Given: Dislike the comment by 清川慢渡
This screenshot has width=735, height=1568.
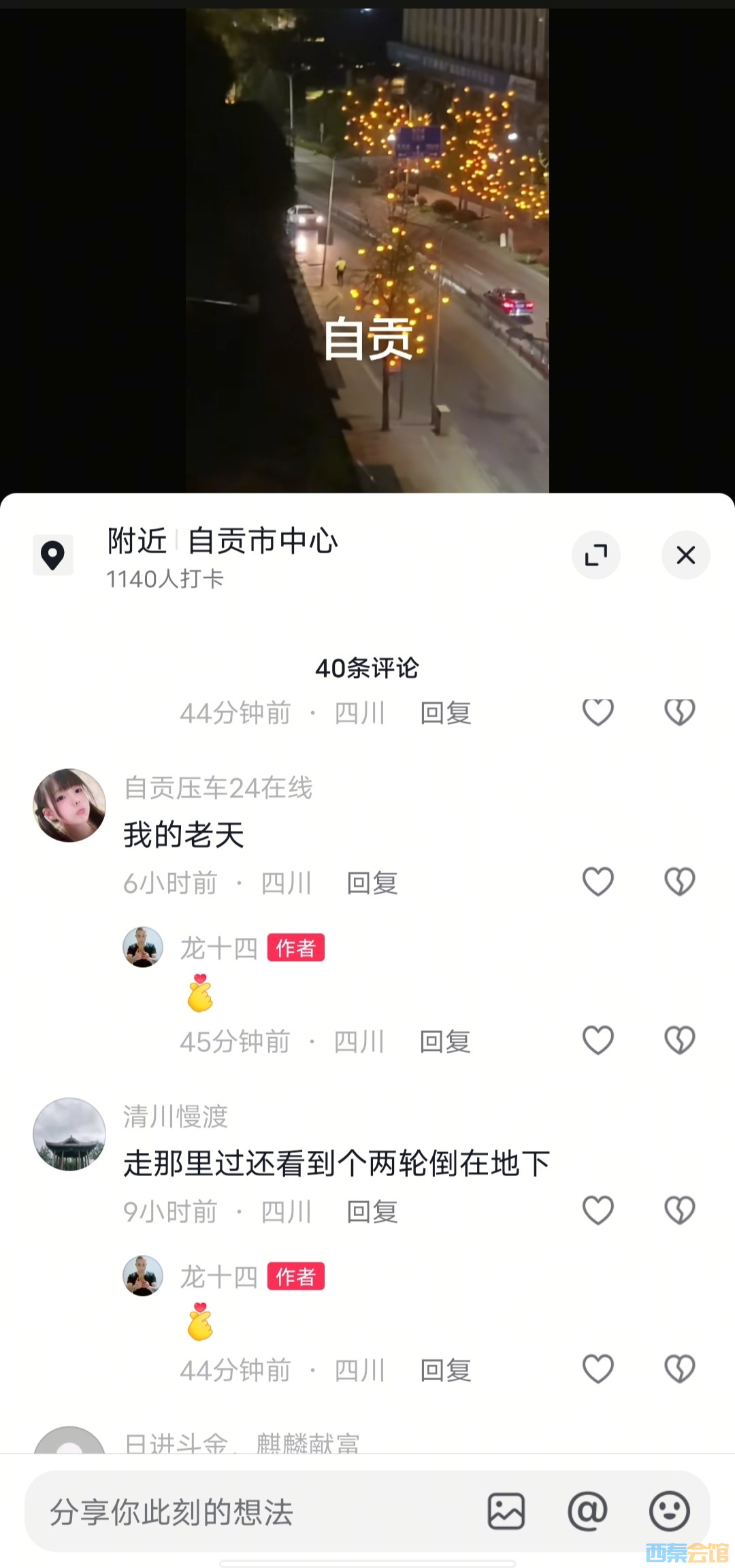Looking at the screenshot, I should pos(679,1211).
